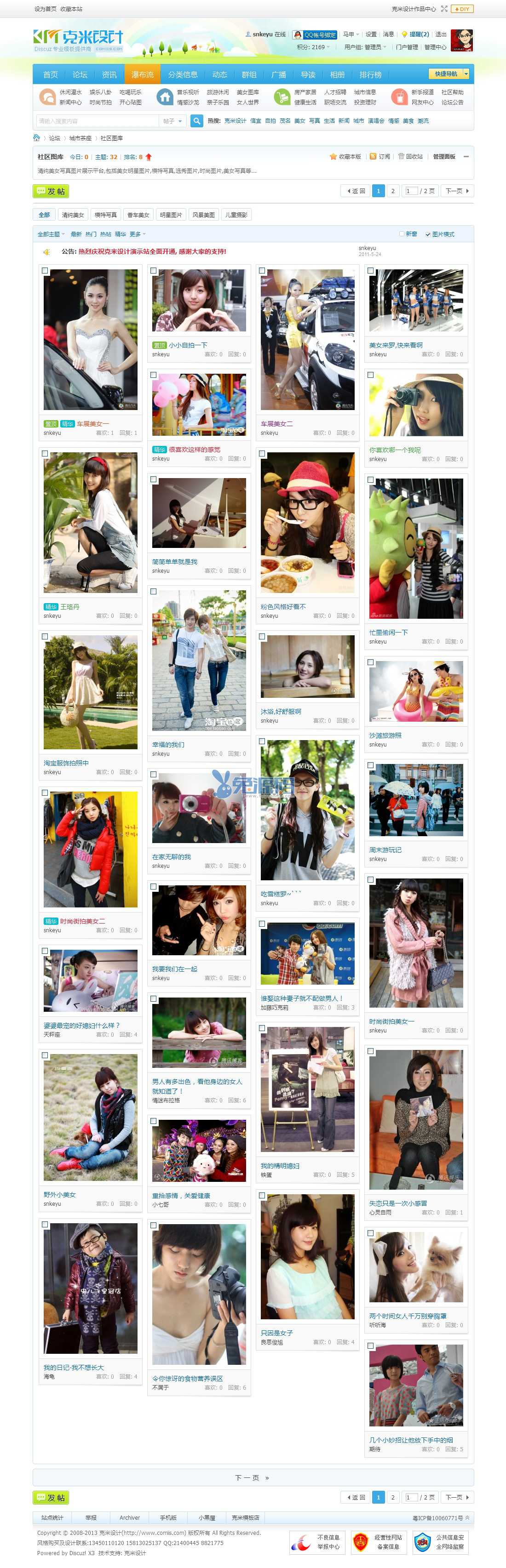
Task: Load more posts with the wide 下一页 bar
Action: [x=252, y=1477]
